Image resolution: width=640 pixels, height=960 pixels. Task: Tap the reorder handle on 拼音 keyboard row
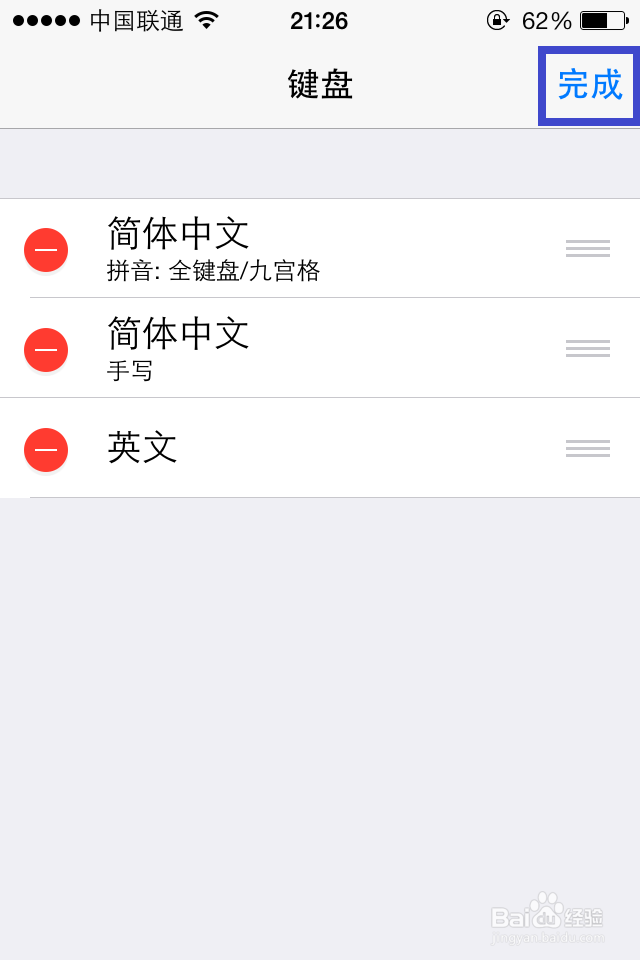587,248
